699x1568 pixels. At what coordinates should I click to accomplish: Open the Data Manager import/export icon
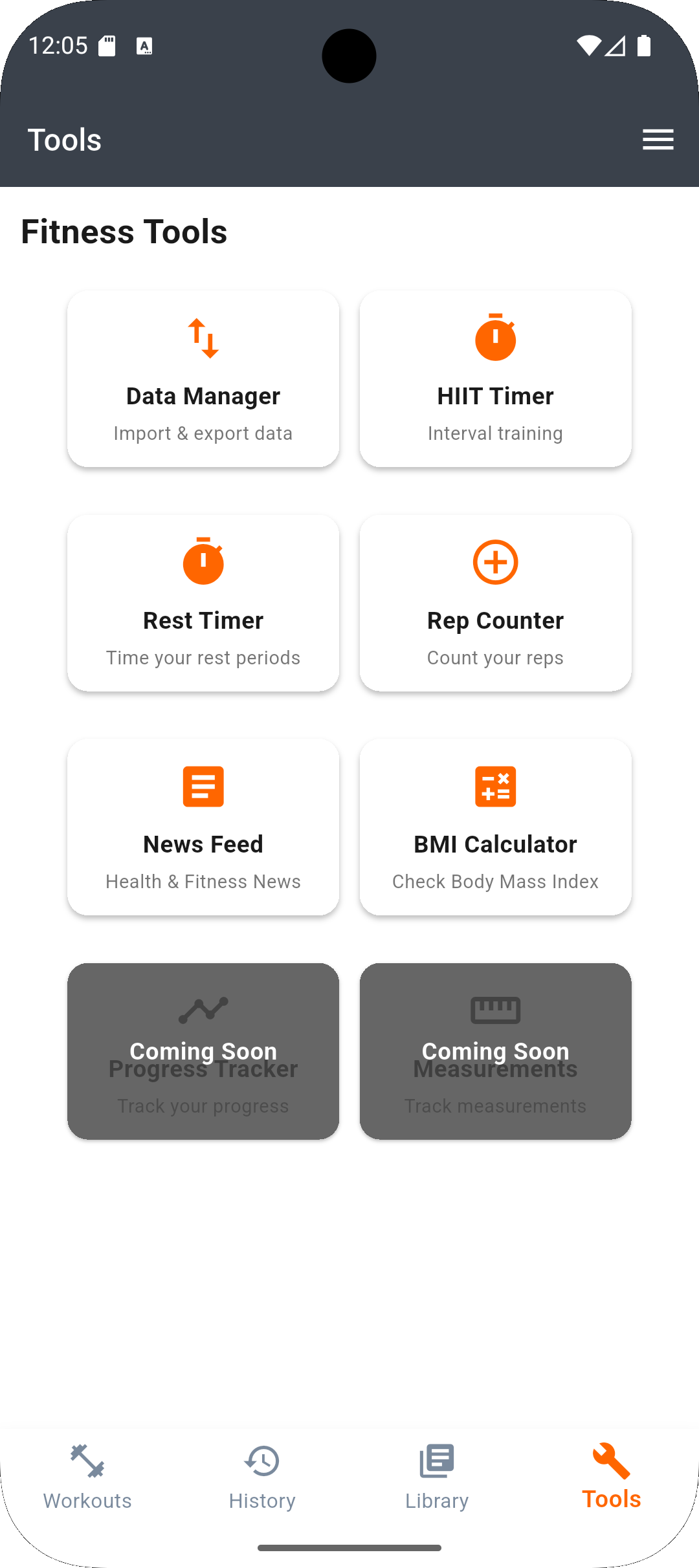pyautogui.click(x=203, y=336)
